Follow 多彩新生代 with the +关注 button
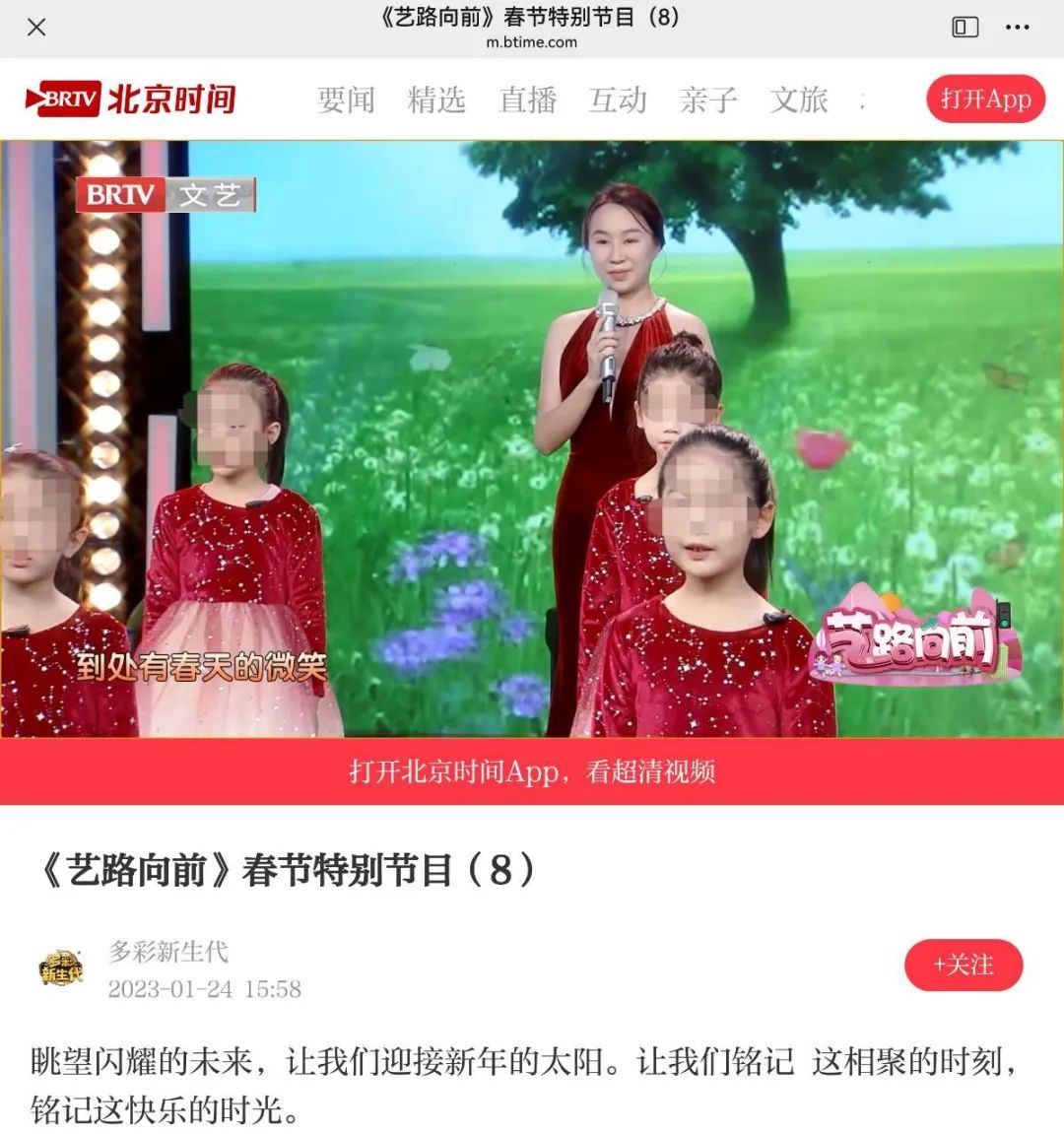 point(963,965)
